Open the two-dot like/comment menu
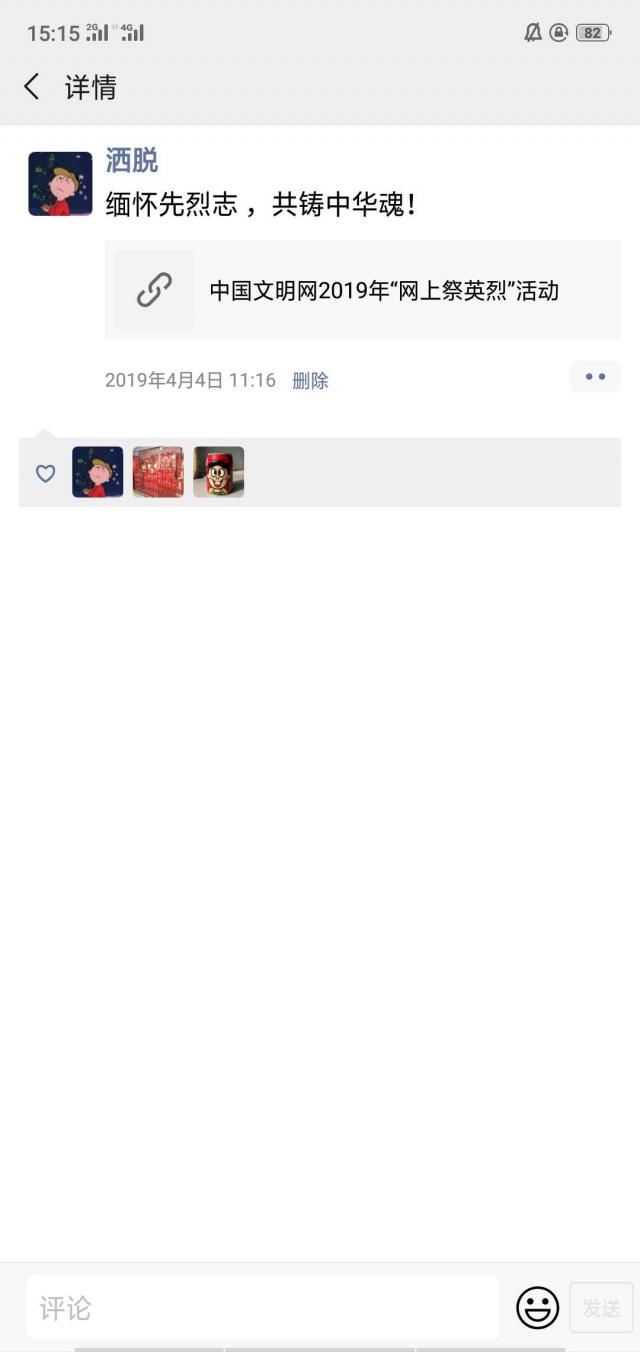 point(595,377)
